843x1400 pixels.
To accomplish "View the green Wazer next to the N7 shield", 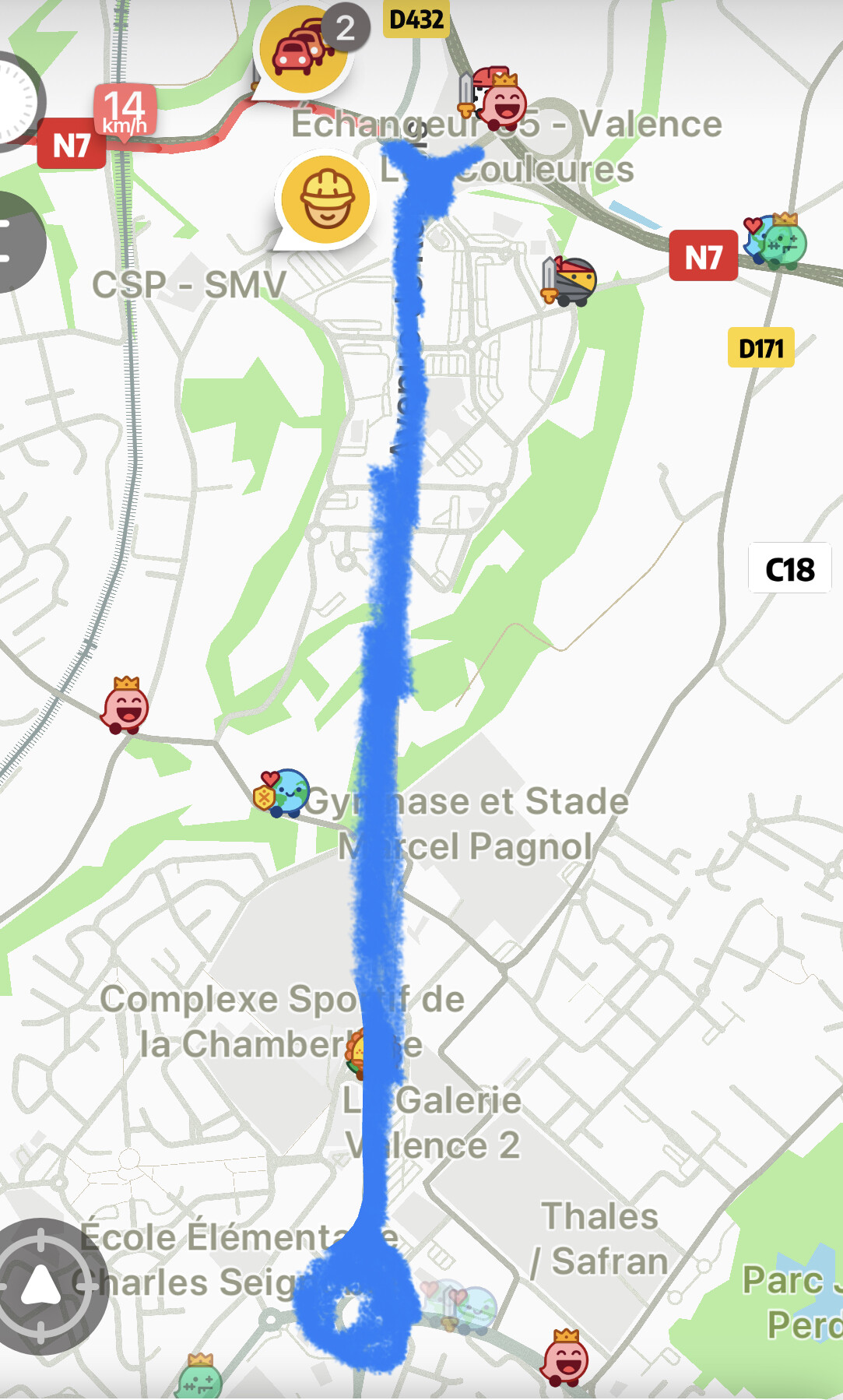I will (778, 241).
